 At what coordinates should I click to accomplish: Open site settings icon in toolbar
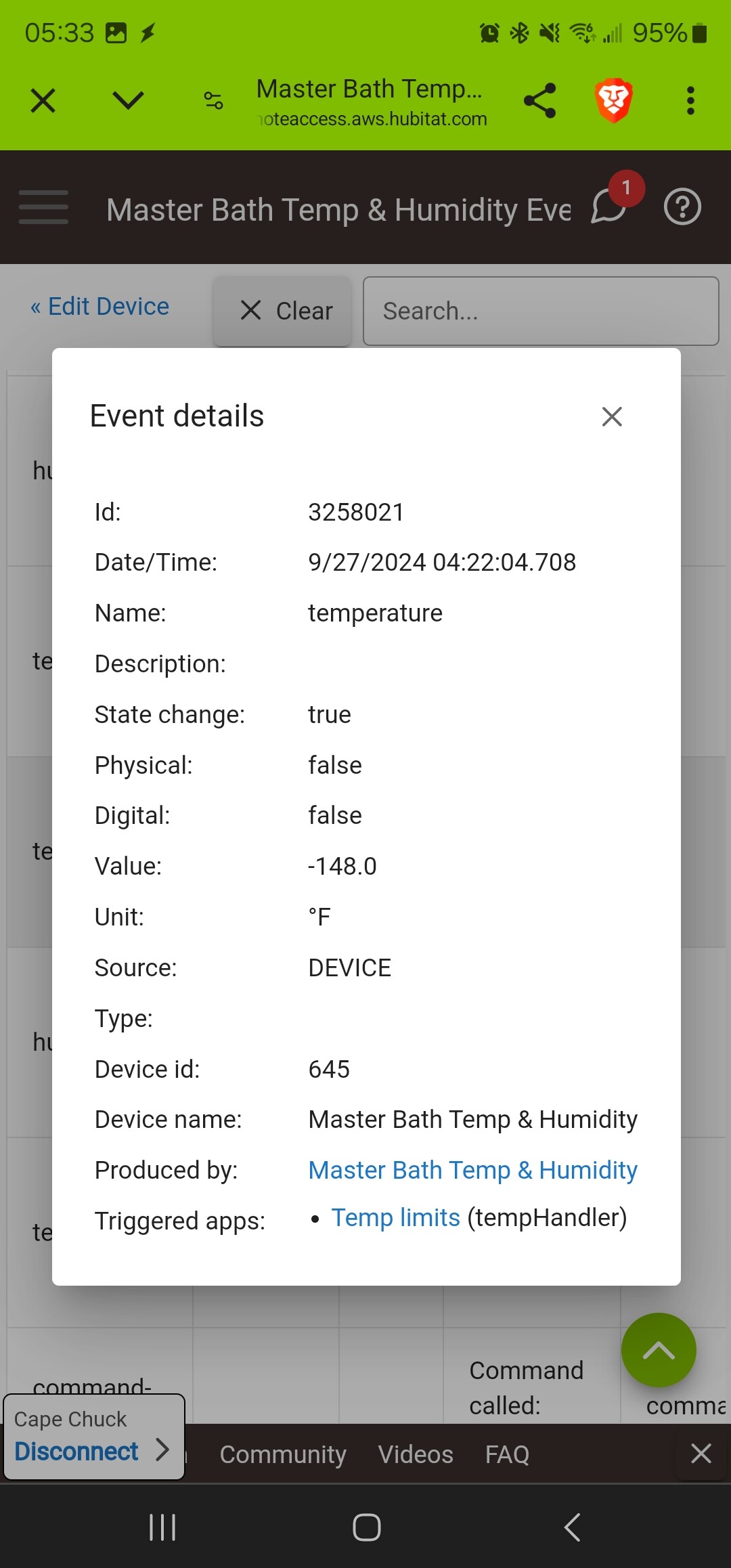[213, 101]
